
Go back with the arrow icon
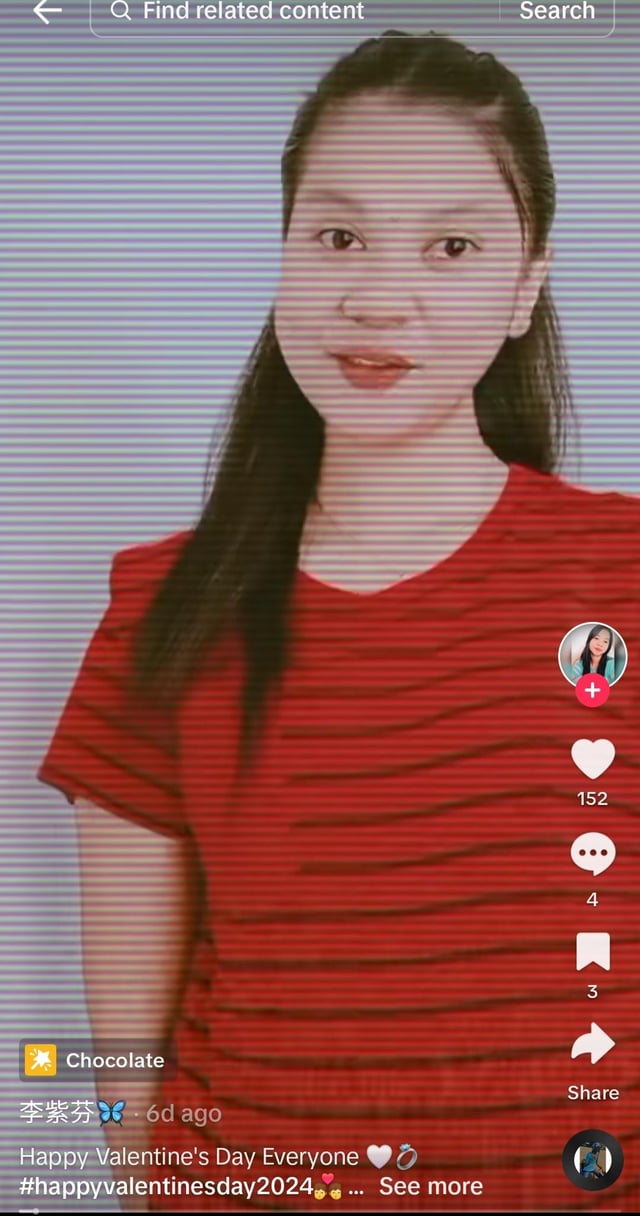point(47,12)
